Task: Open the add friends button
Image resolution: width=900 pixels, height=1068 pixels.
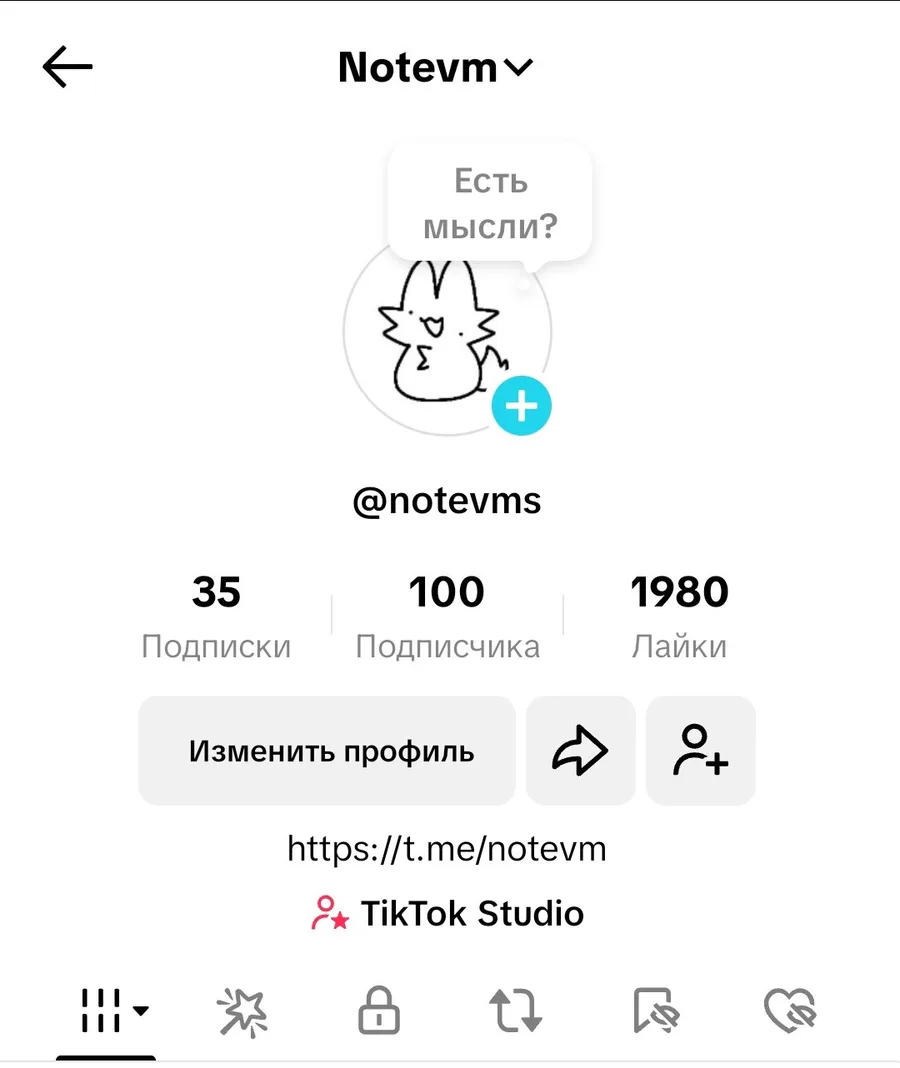Action: (701, 751)
